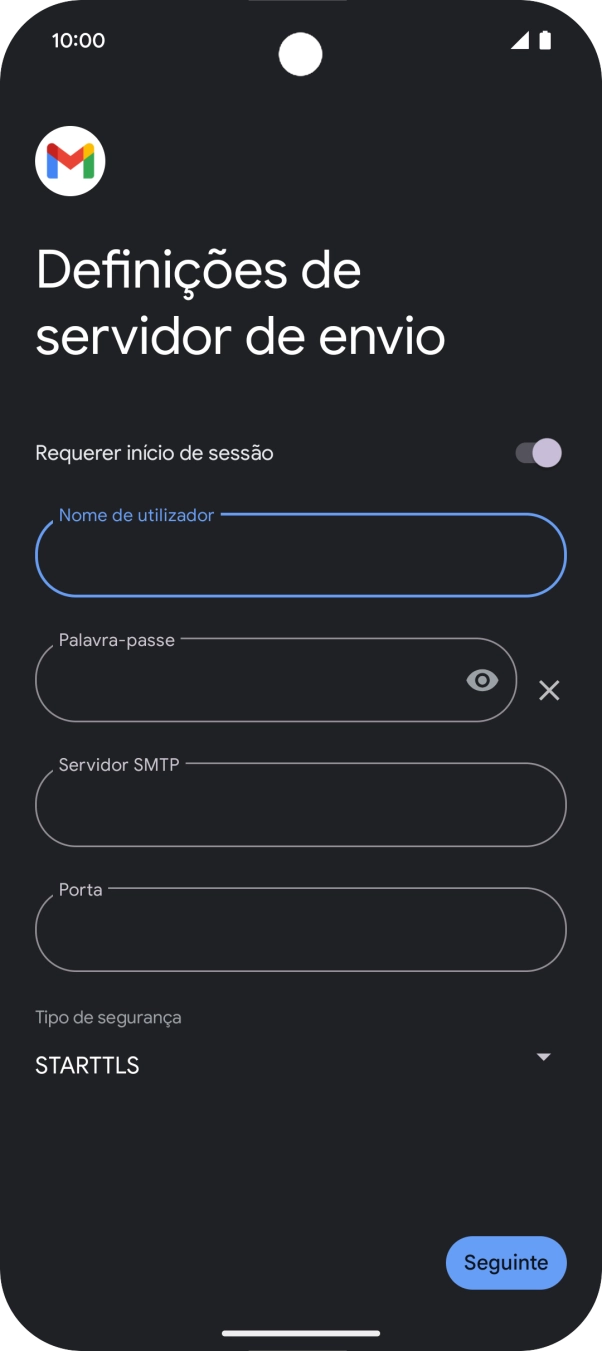Clear the password with the X icon

[x=549, y=690]
